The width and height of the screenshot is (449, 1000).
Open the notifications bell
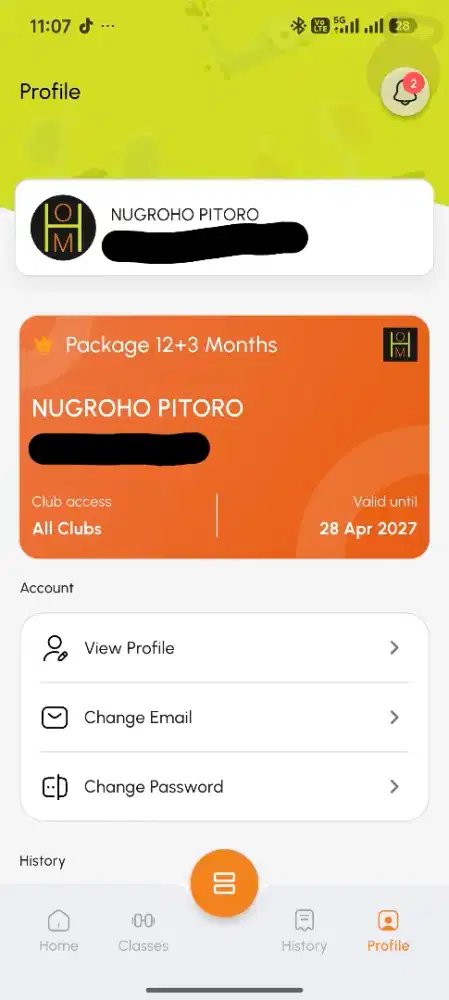tap(405, 92)
